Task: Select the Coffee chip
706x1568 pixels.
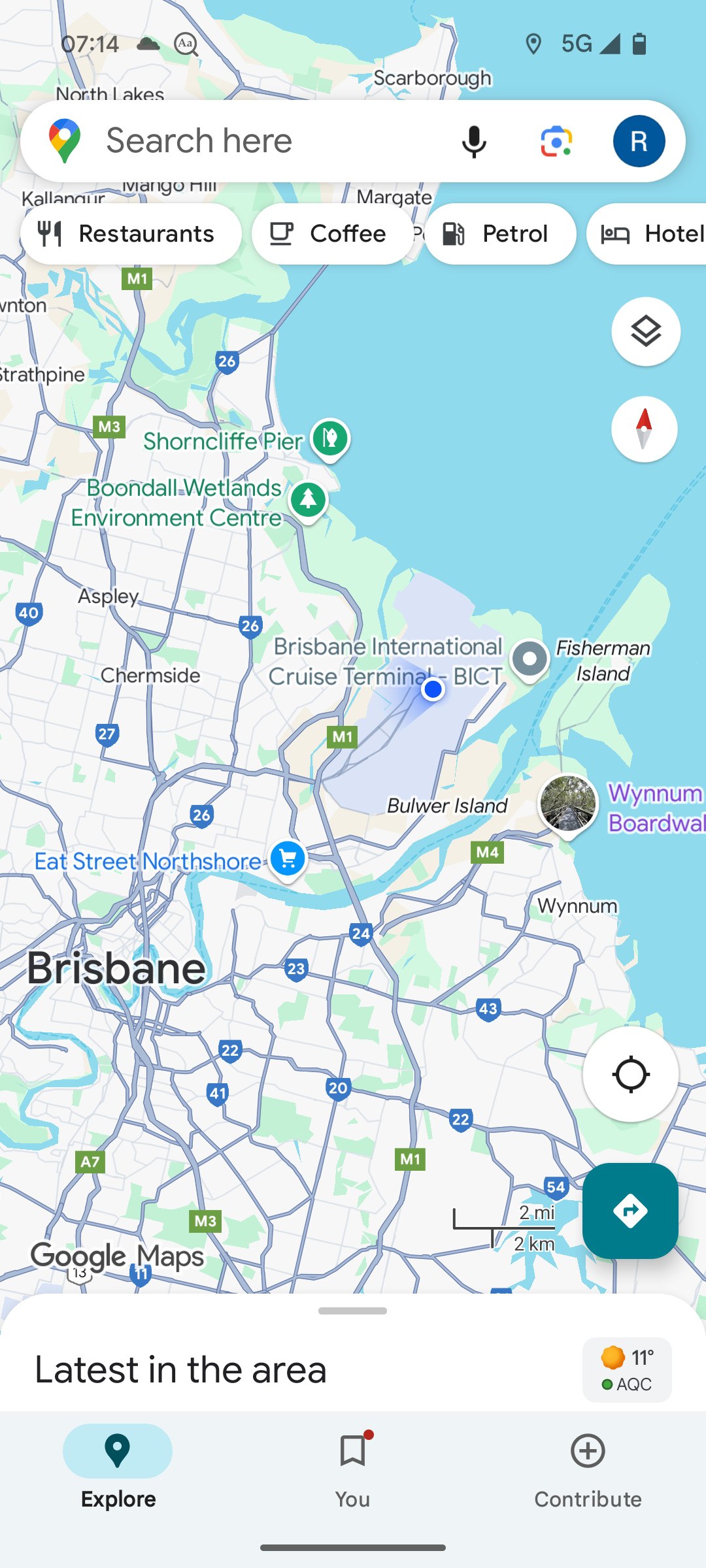Action: click(x=332, y=234)
